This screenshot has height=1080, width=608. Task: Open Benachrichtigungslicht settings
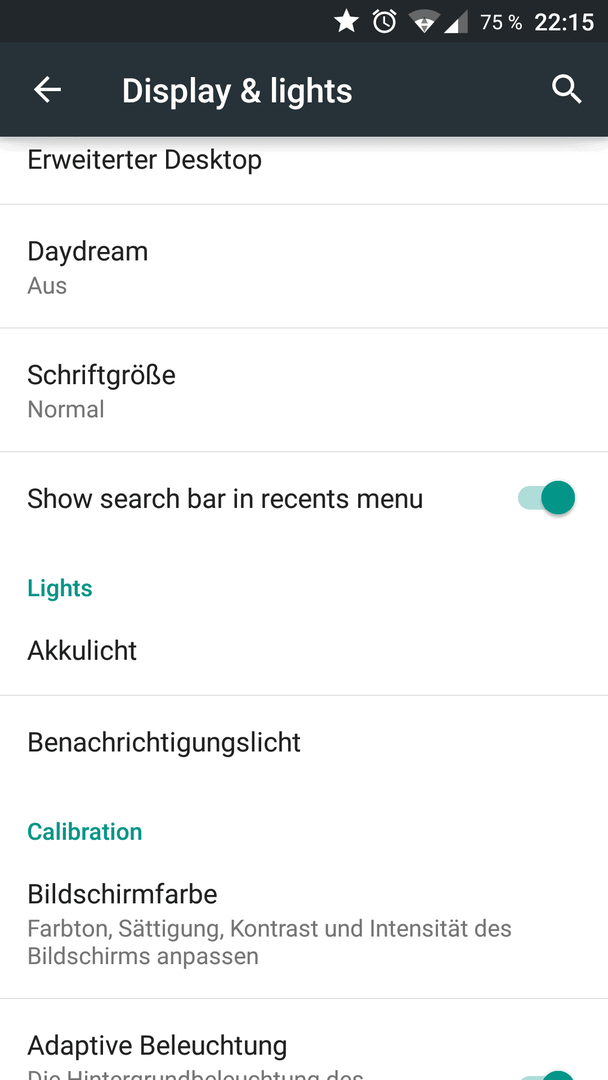click(304, 742)
